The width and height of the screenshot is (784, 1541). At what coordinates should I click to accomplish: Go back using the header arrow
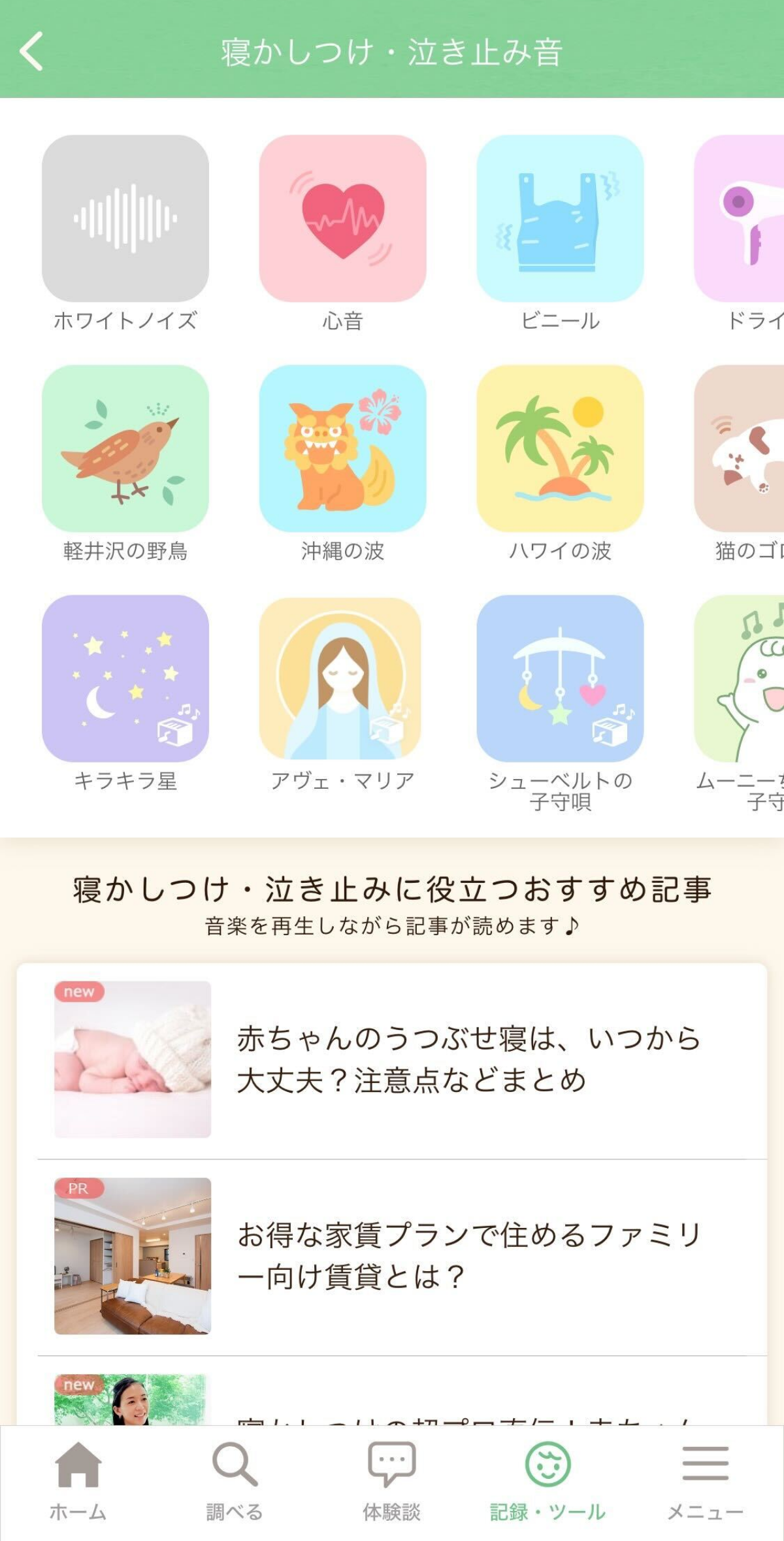click(31, 51)
